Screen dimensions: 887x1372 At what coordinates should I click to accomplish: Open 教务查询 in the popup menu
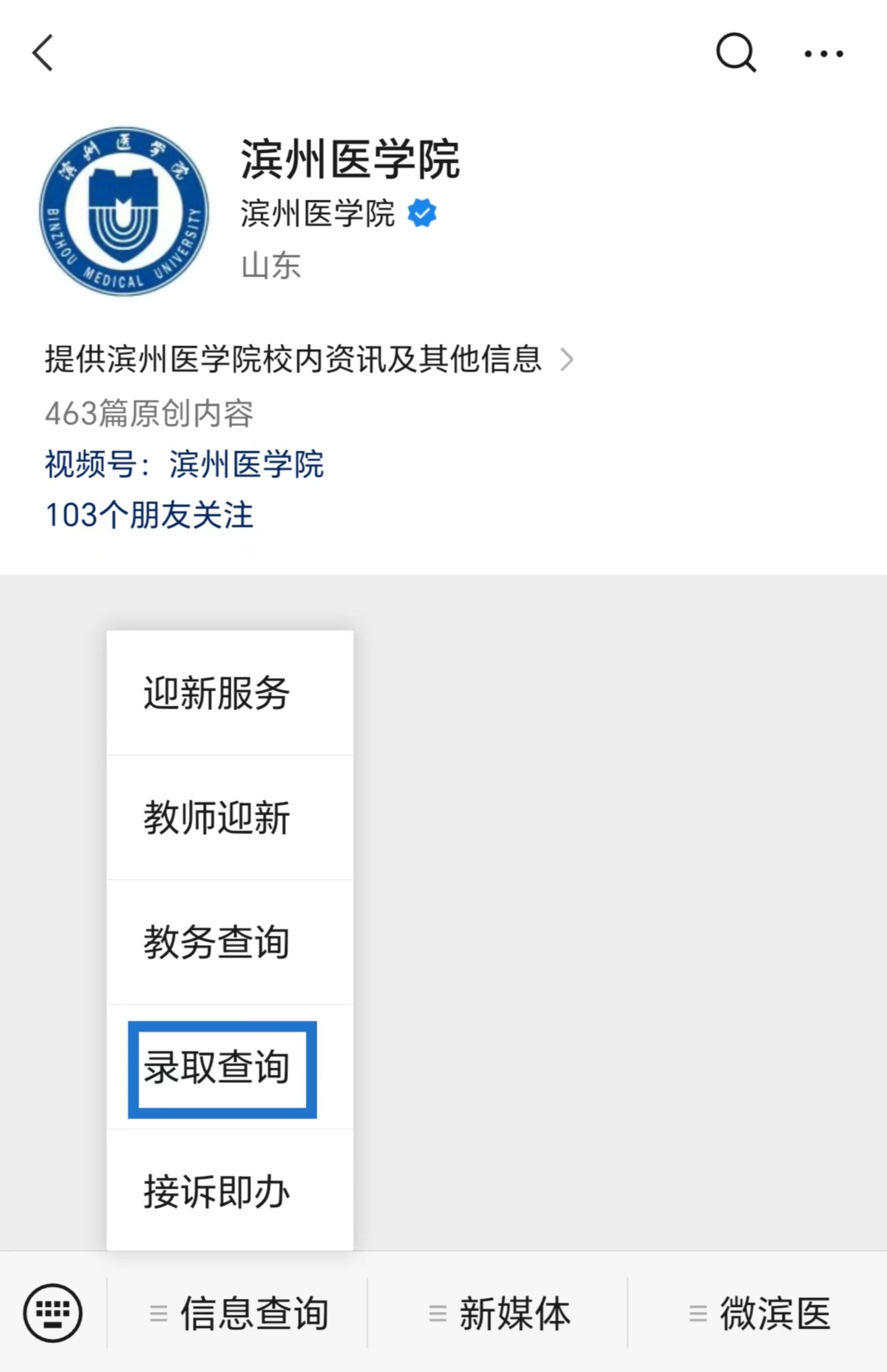(x=230, y=942)
